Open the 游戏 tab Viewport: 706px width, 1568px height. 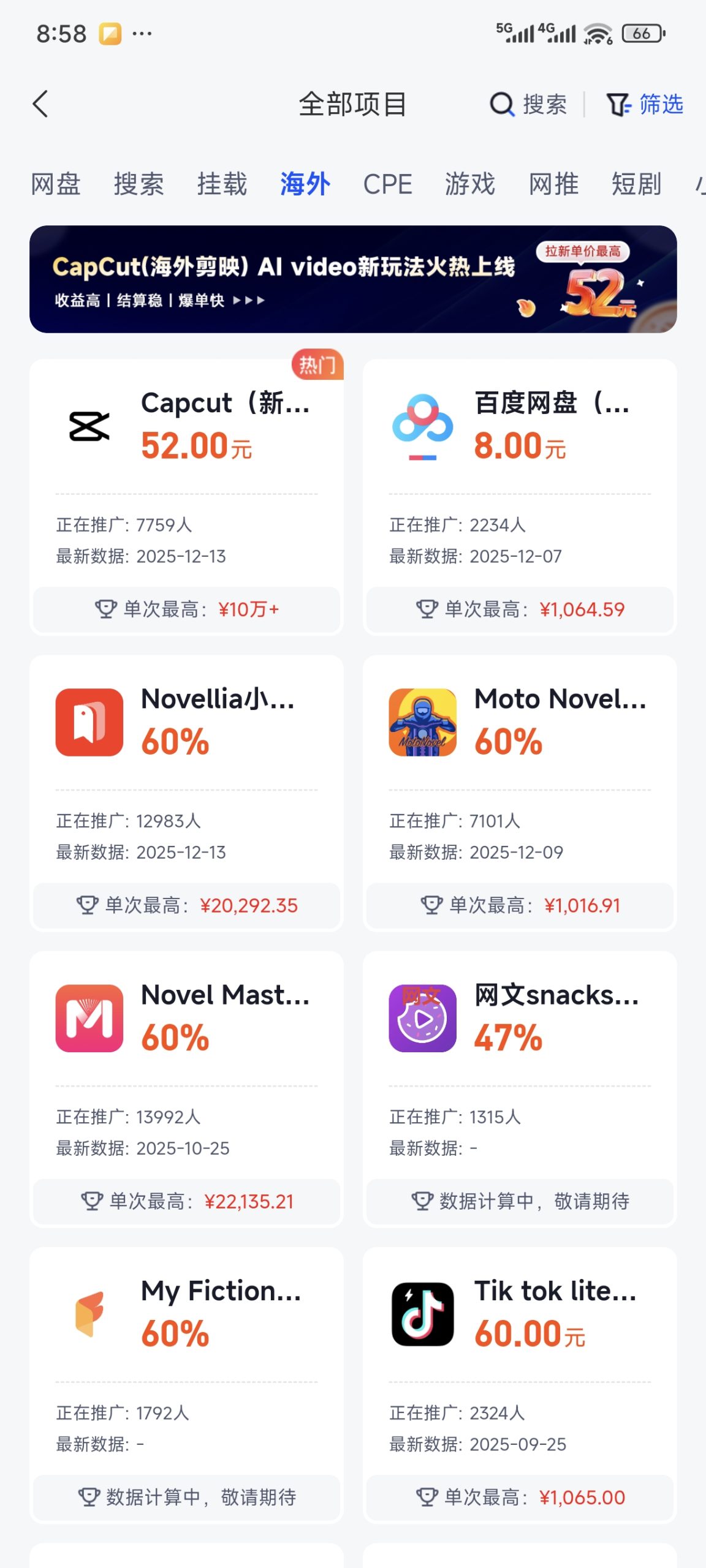click(470, 184)
